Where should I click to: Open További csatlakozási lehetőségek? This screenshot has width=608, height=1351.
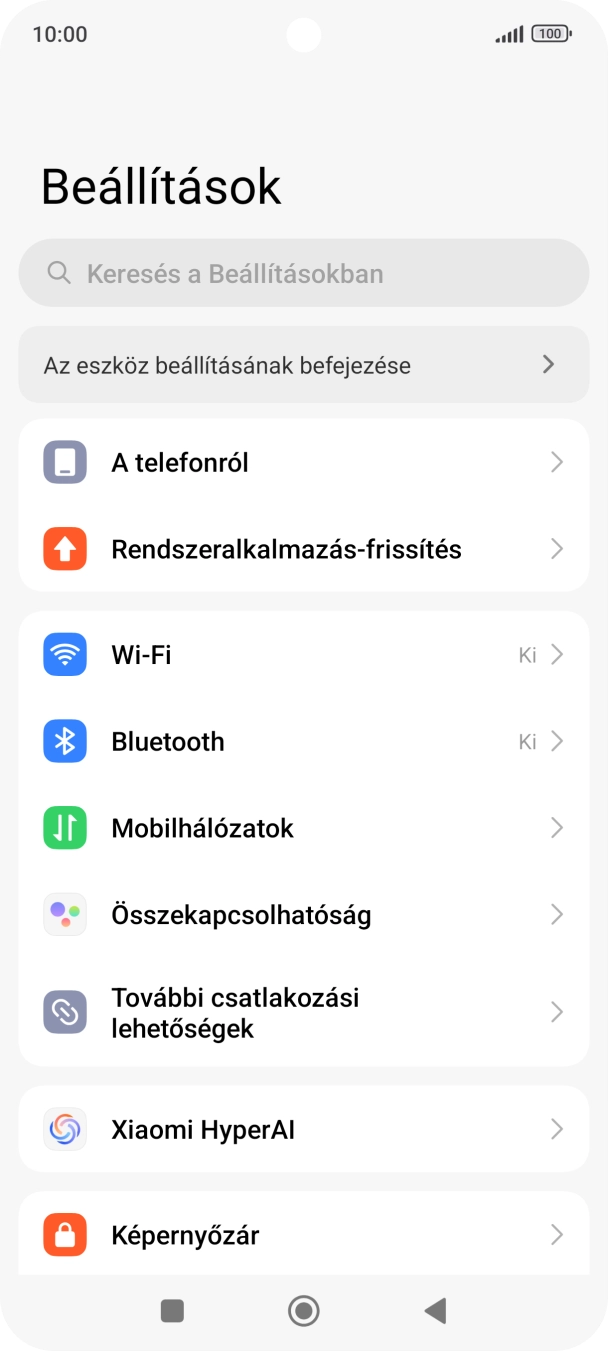304,1012
